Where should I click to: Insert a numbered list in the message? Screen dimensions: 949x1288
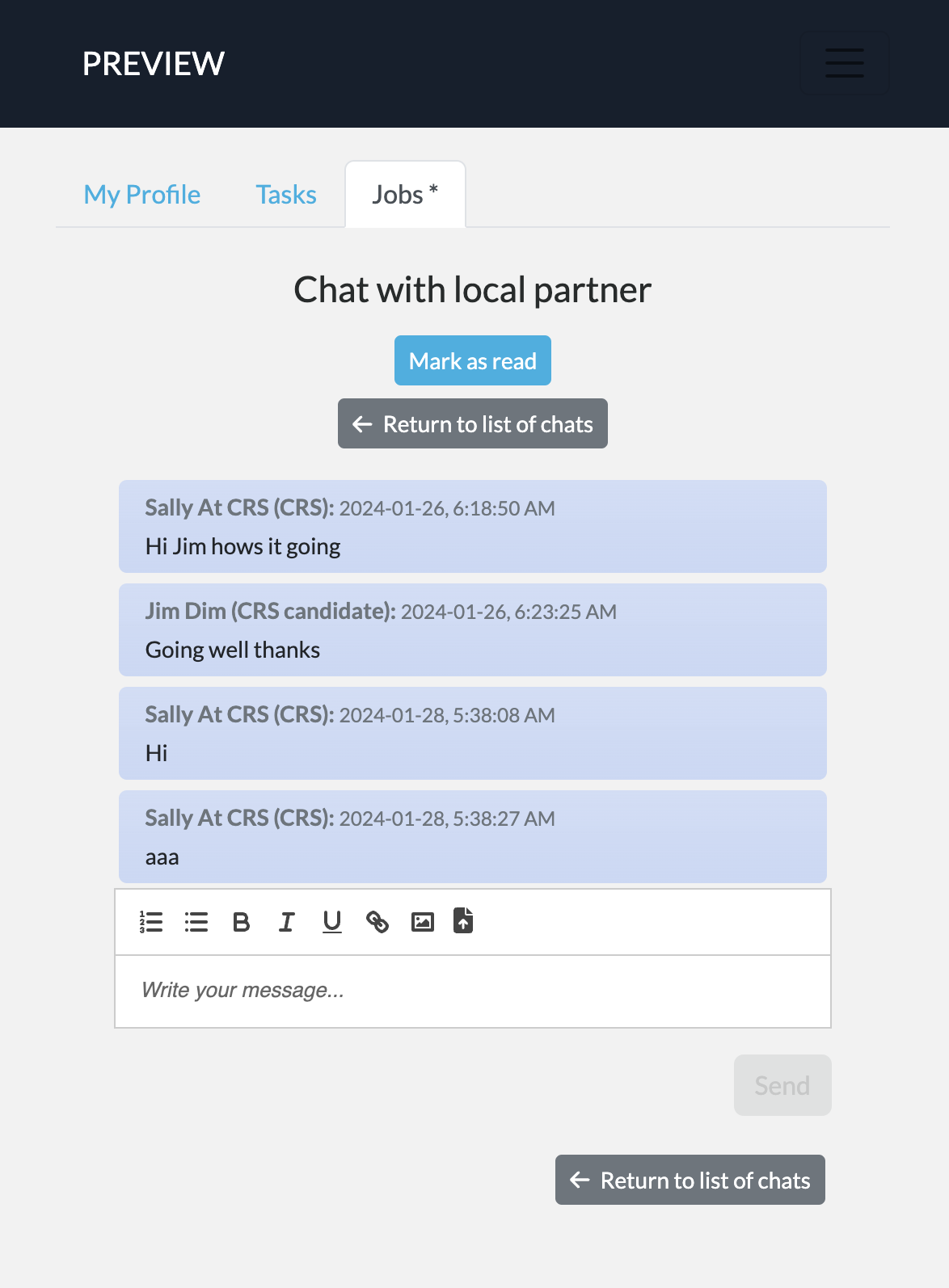pyautogui.click(x=151, y=922)
